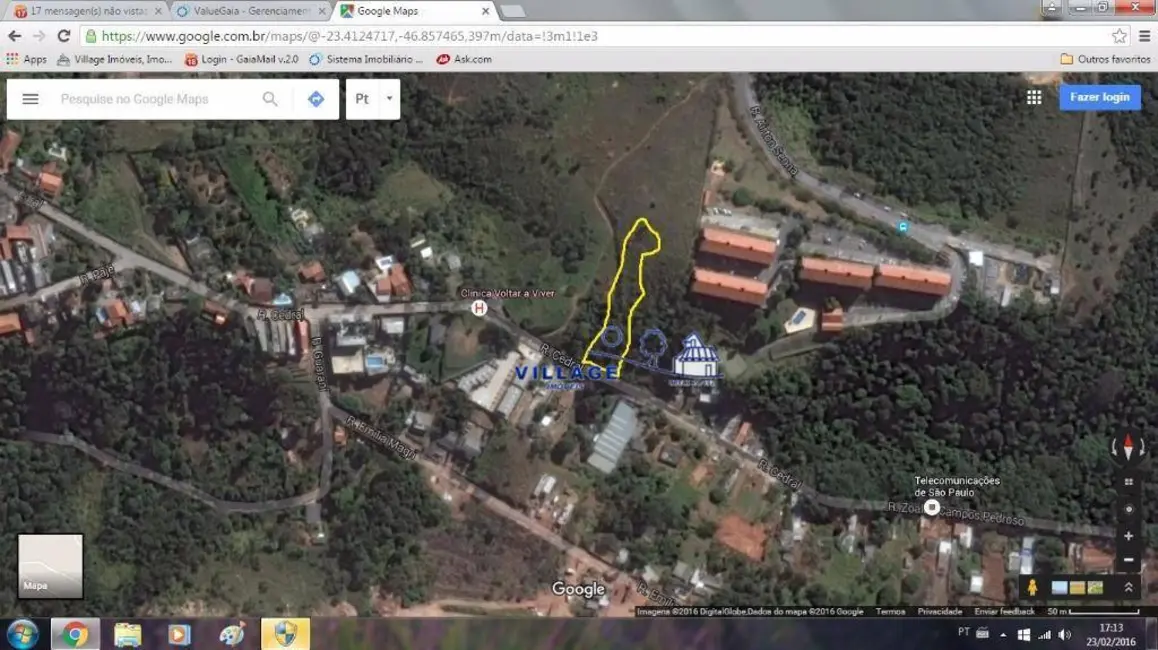Open the Google apps grid
The image size is (1158, 650).
pyautogui.click(x=1034, y=97)
